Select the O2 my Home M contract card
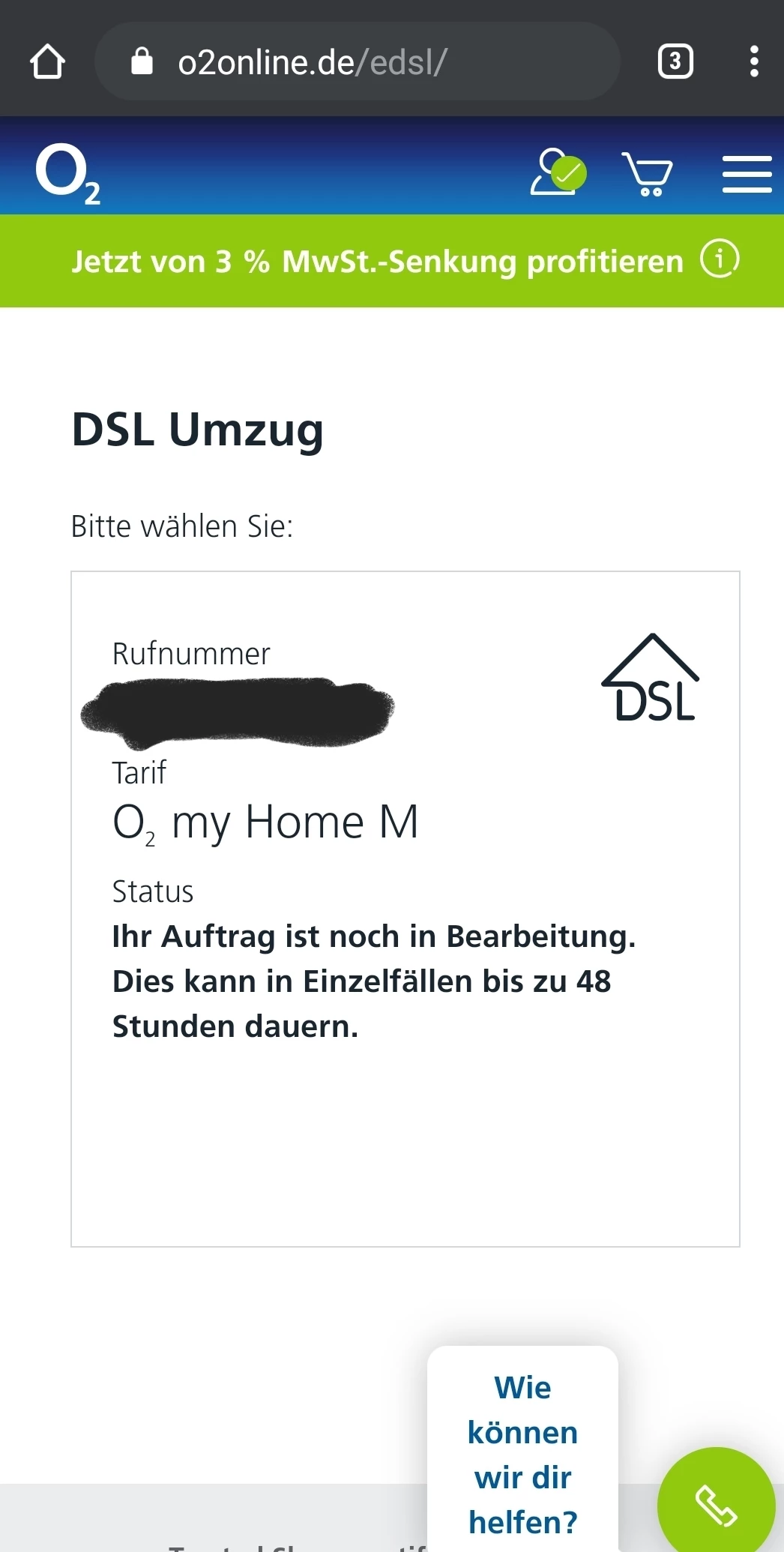This screenshot has width=784, height=1552. pyautogui.click(x=405, y=908)
